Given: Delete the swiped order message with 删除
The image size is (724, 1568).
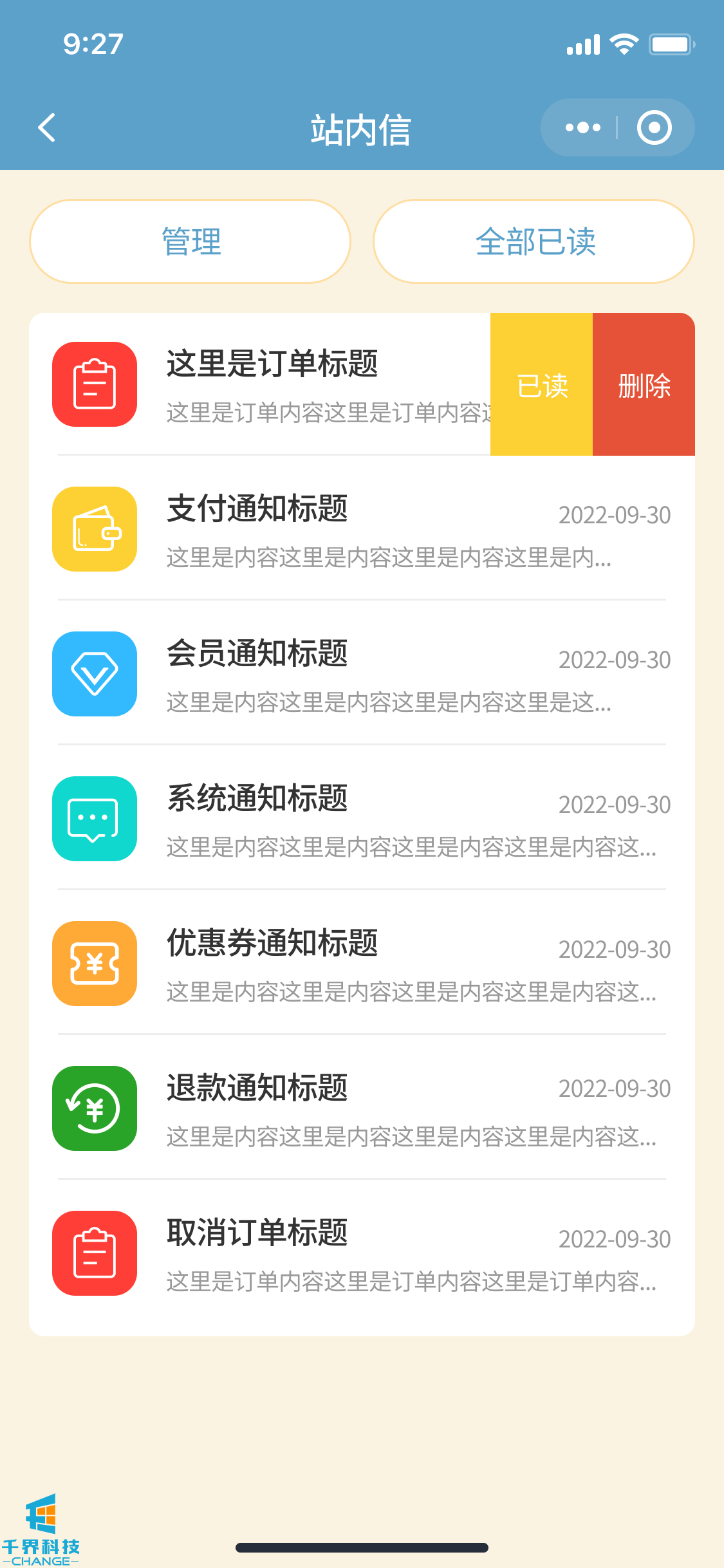Looking at the screenshot, I should (644, 385).
